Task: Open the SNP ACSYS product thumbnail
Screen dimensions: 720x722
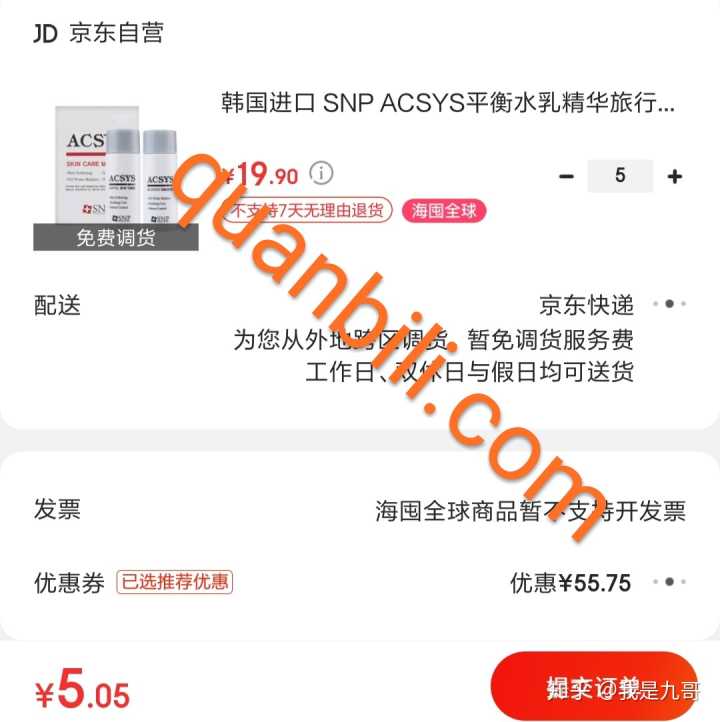Action: click(x=116, y=168)
